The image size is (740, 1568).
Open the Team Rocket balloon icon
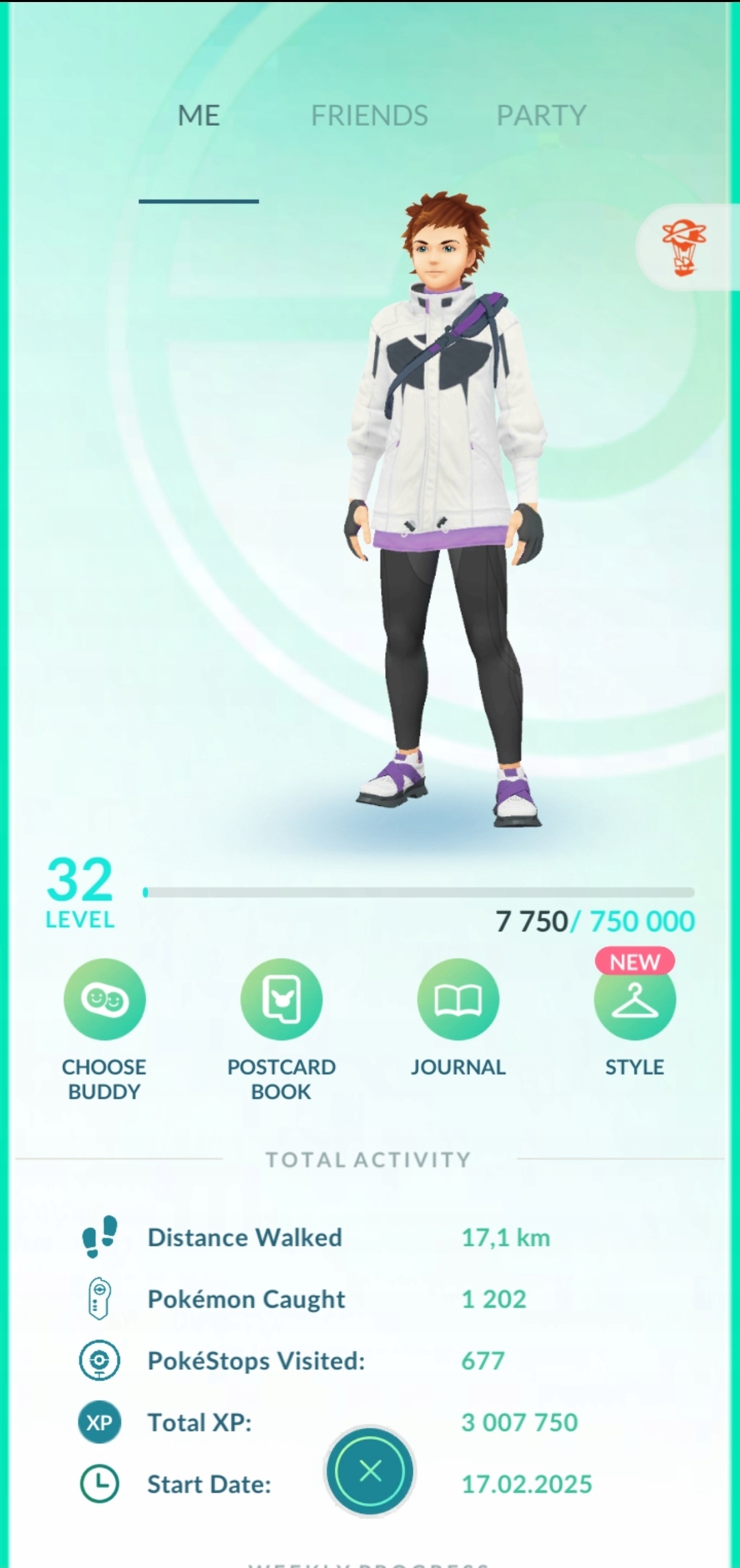pyautogui.click(x=684, y=247)
